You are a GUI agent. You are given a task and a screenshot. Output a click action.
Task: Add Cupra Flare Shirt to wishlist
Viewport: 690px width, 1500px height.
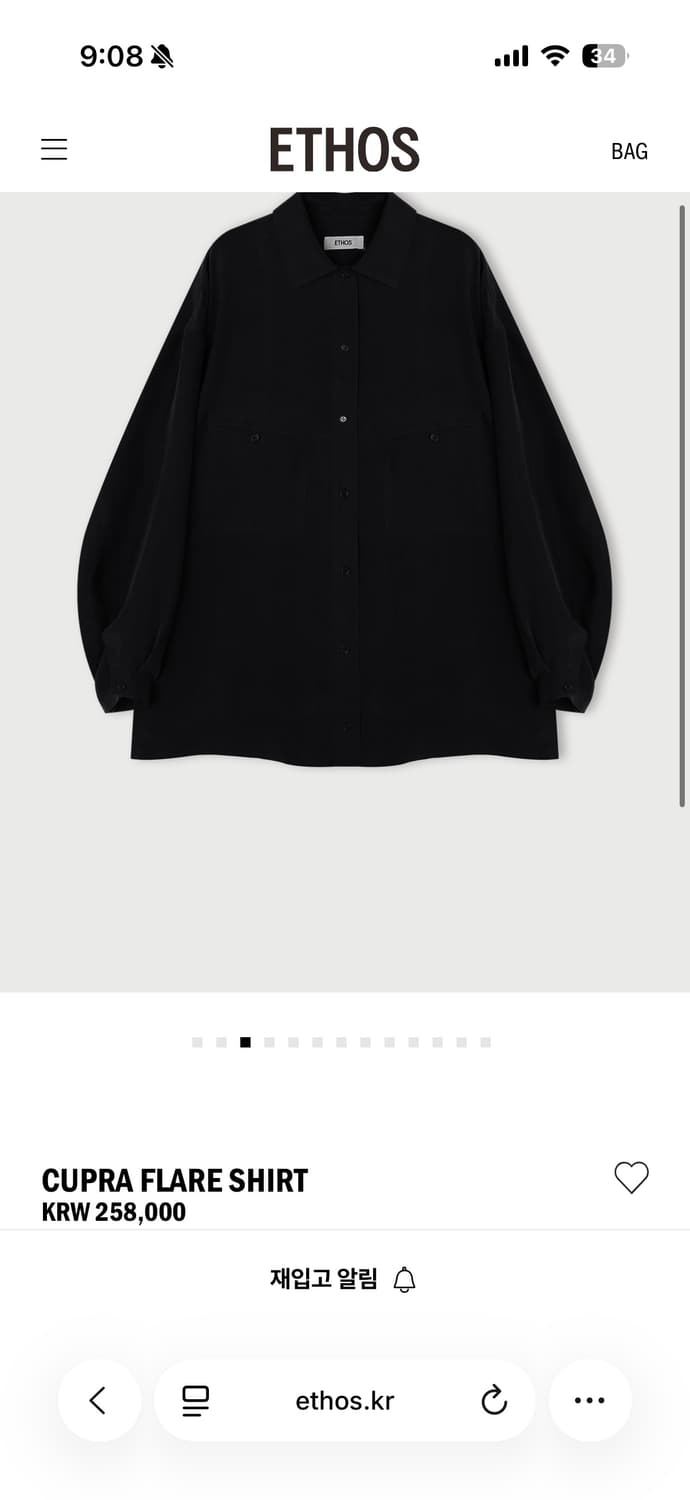tap(631, 1177)
